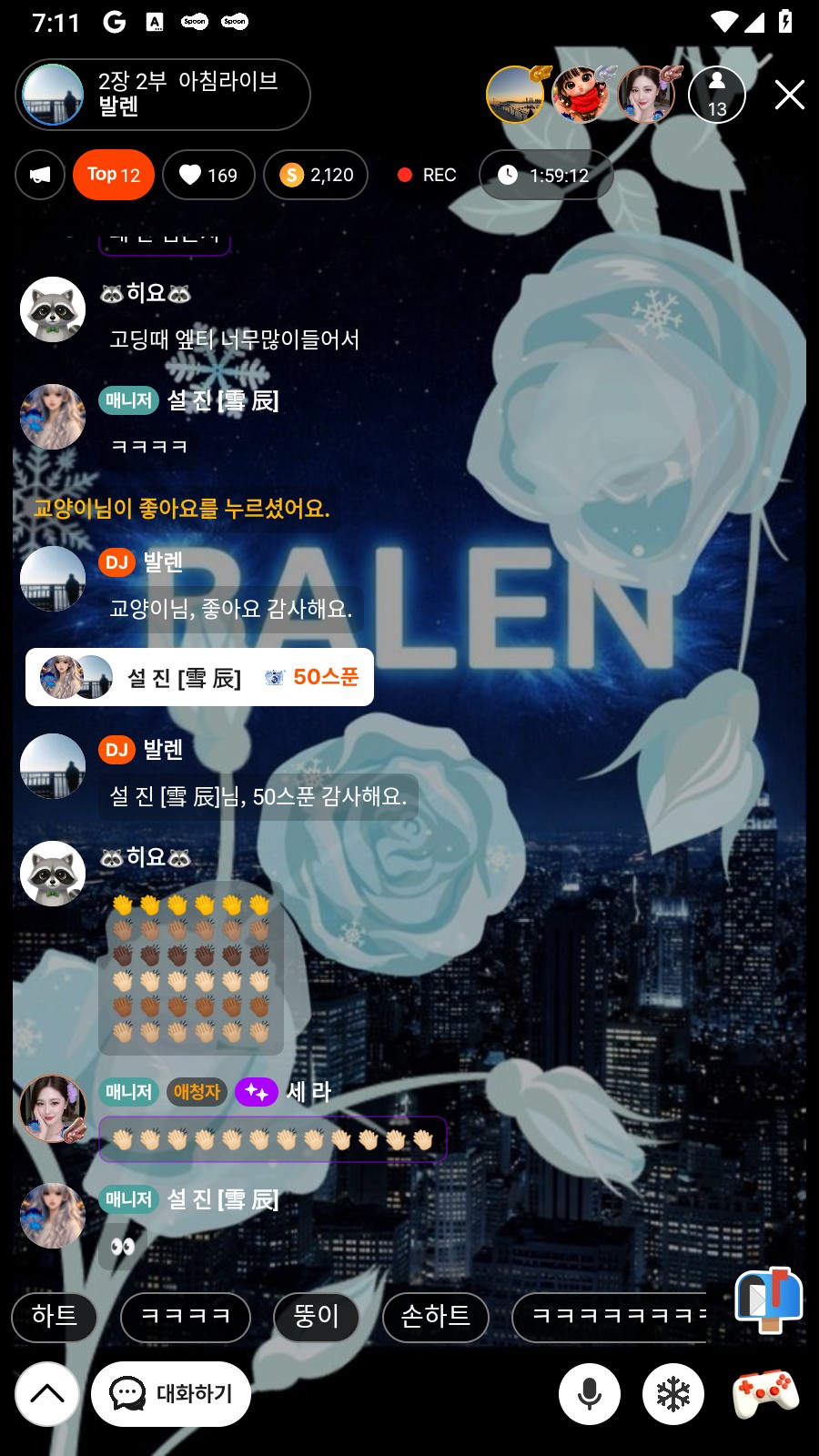Screen dimensions: 819x1456
Task: View manager 세 라's profile picture
Action: click(53, 1108)
